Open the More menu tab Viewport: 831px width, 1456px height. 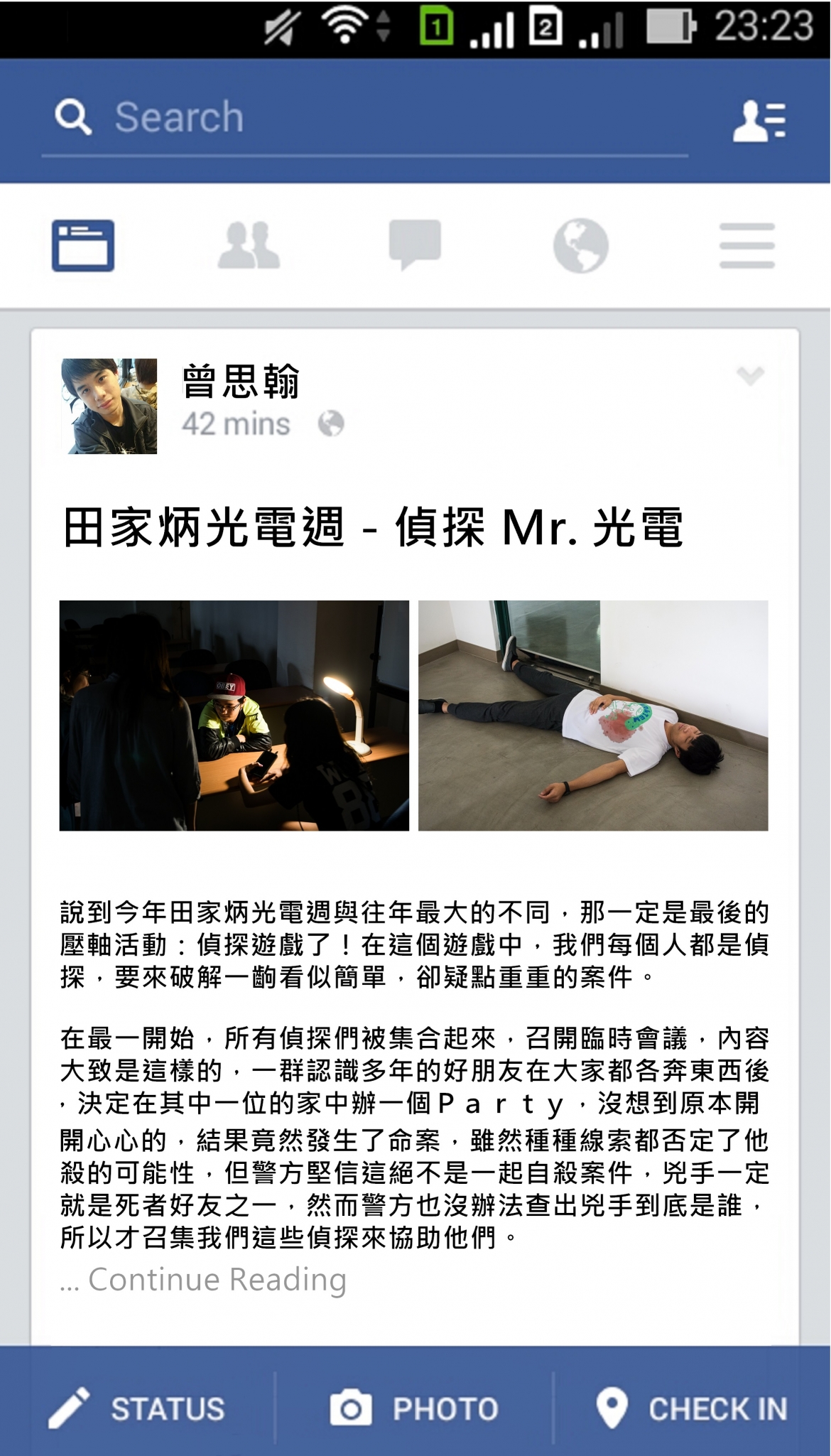(746, 246)
